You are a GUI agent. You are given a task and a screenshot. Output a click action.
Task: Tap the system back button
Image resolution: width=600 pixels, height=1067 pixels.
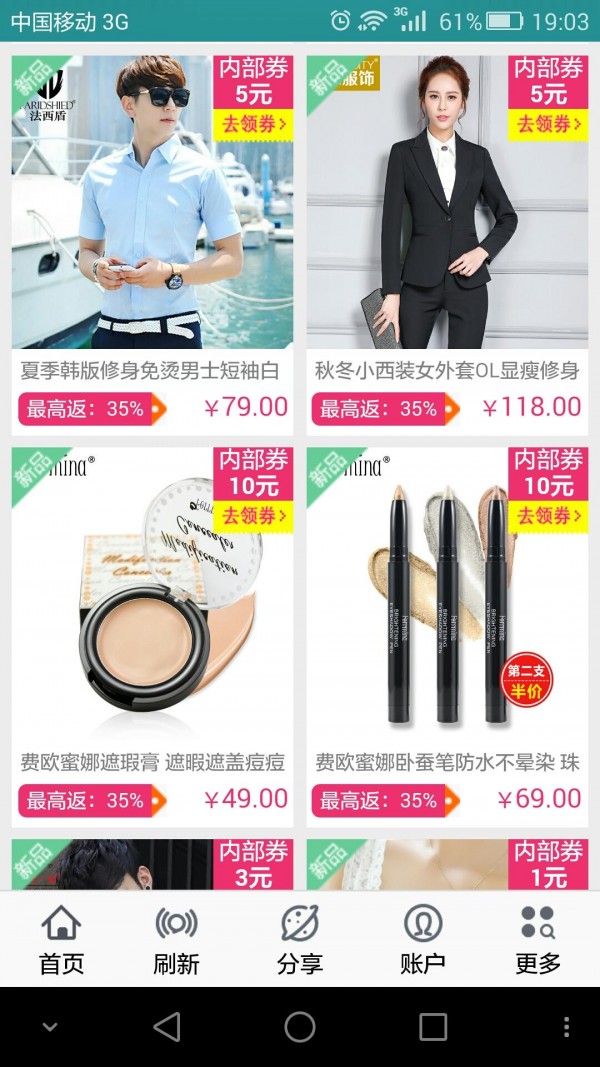coord(167,1027)
